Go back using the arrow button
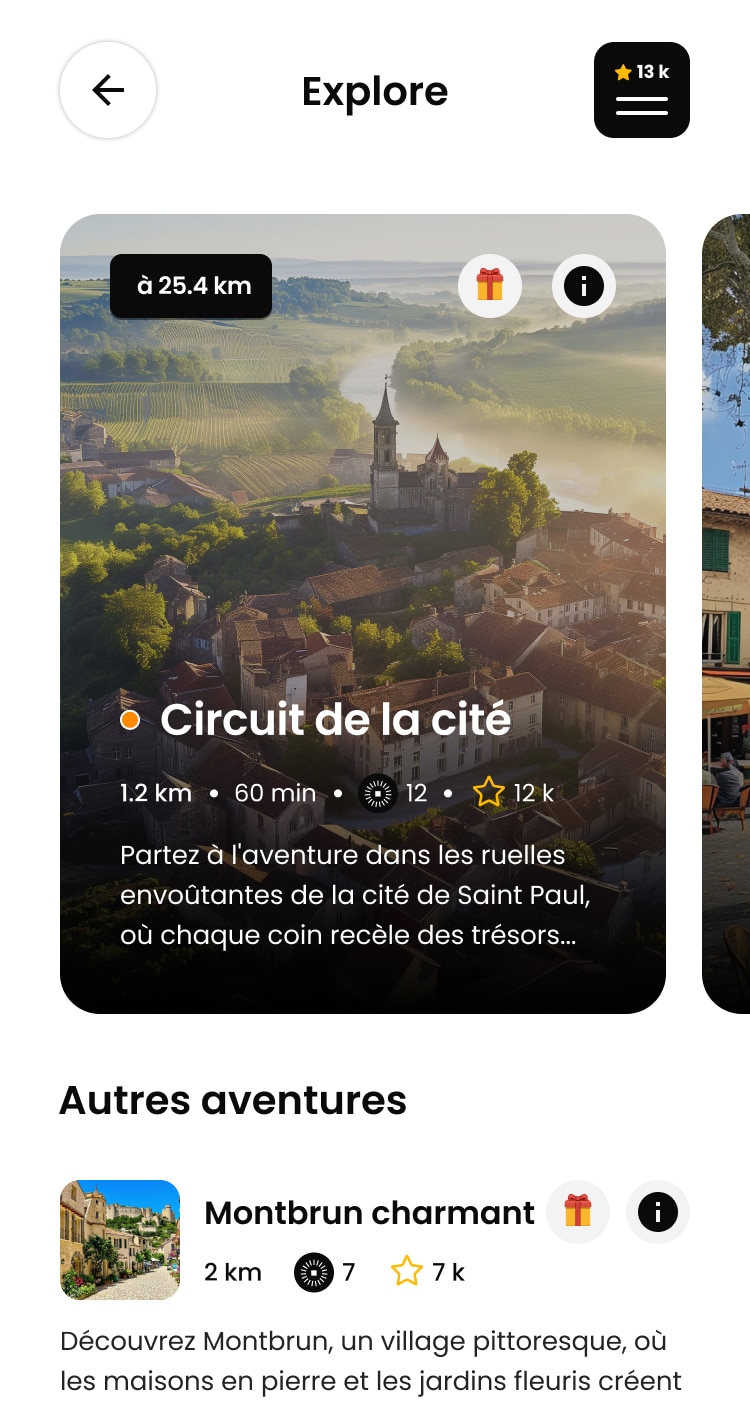The height and width of the screenshot is (1404, 750). tap(108, 90)
